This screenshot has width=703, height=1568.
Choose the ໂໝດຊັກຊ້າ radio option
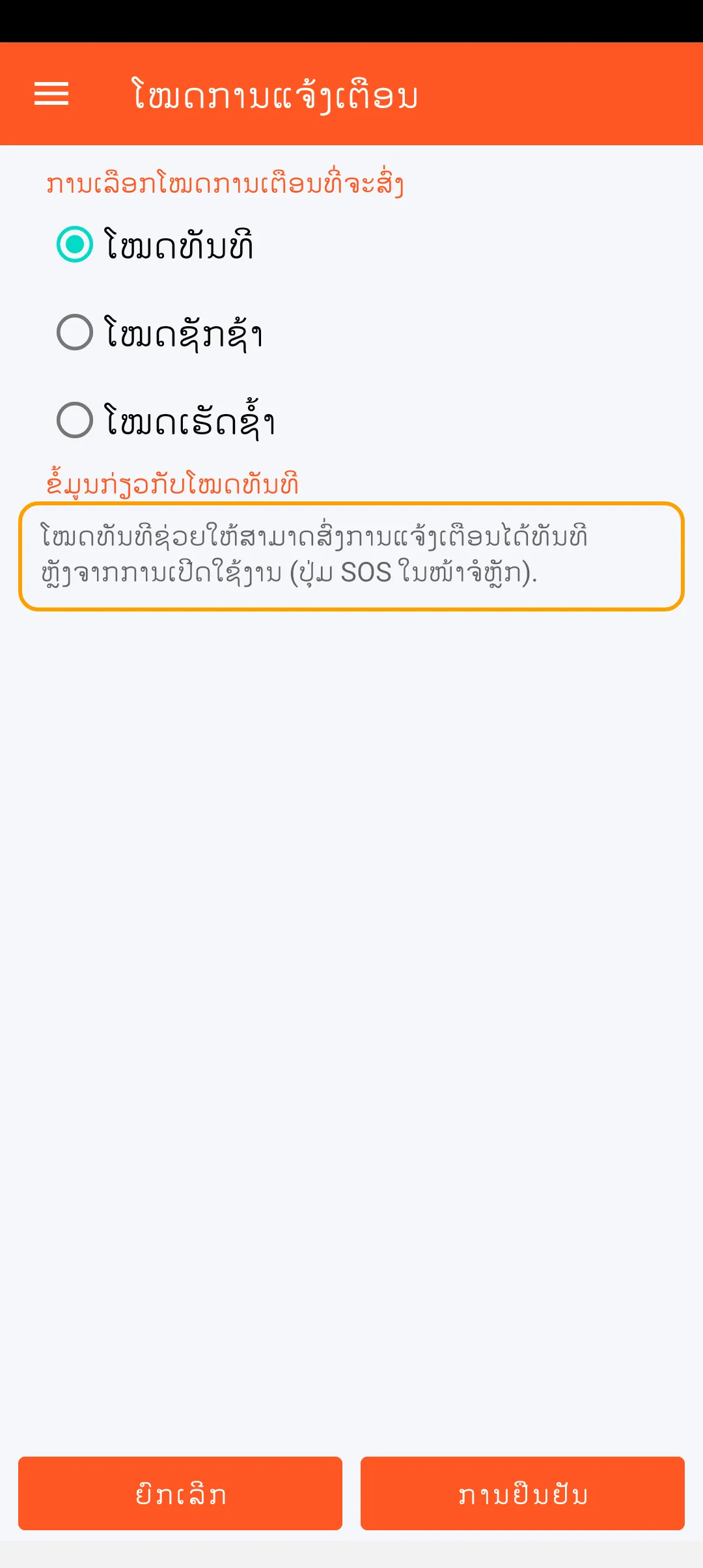[75, 332]
